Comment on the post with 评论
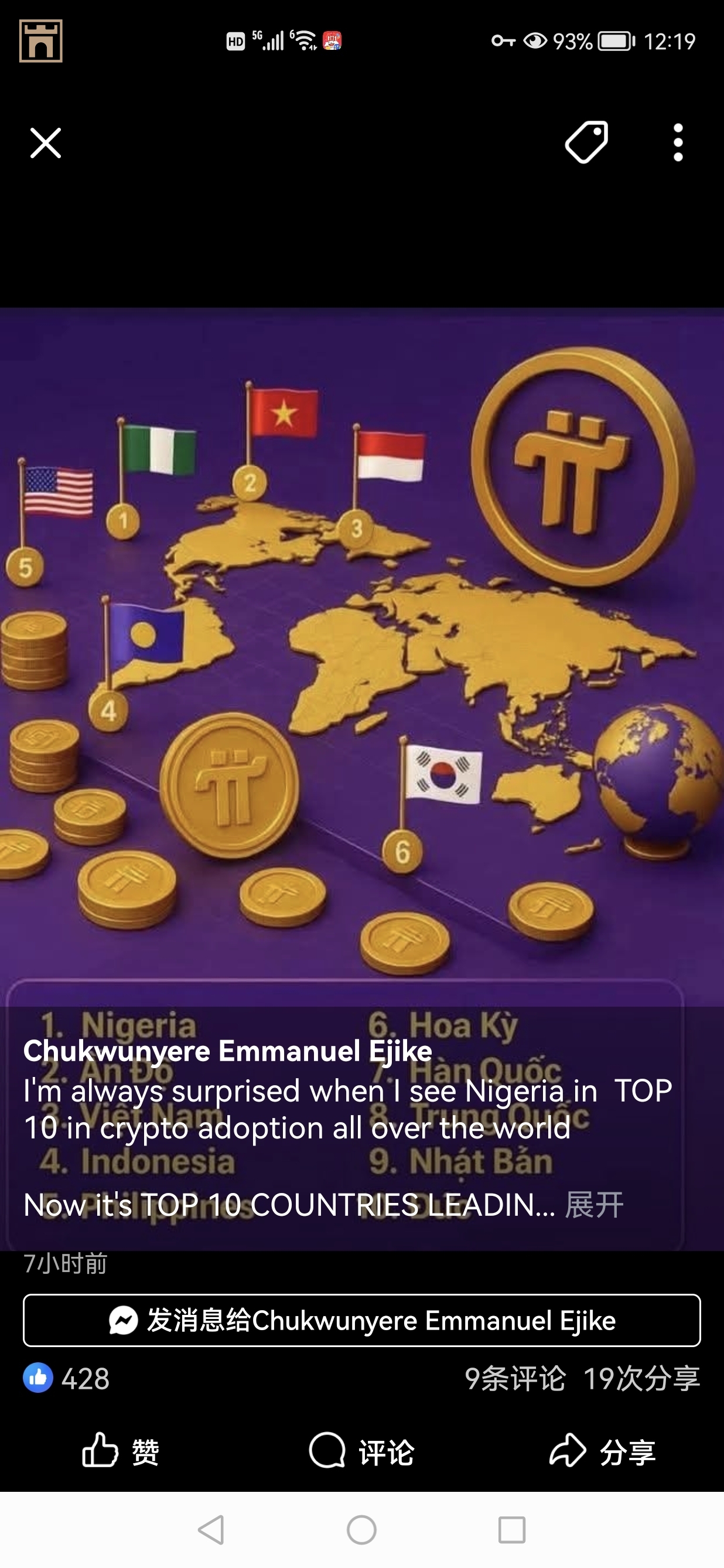724x1568 pixels. 362,1452
